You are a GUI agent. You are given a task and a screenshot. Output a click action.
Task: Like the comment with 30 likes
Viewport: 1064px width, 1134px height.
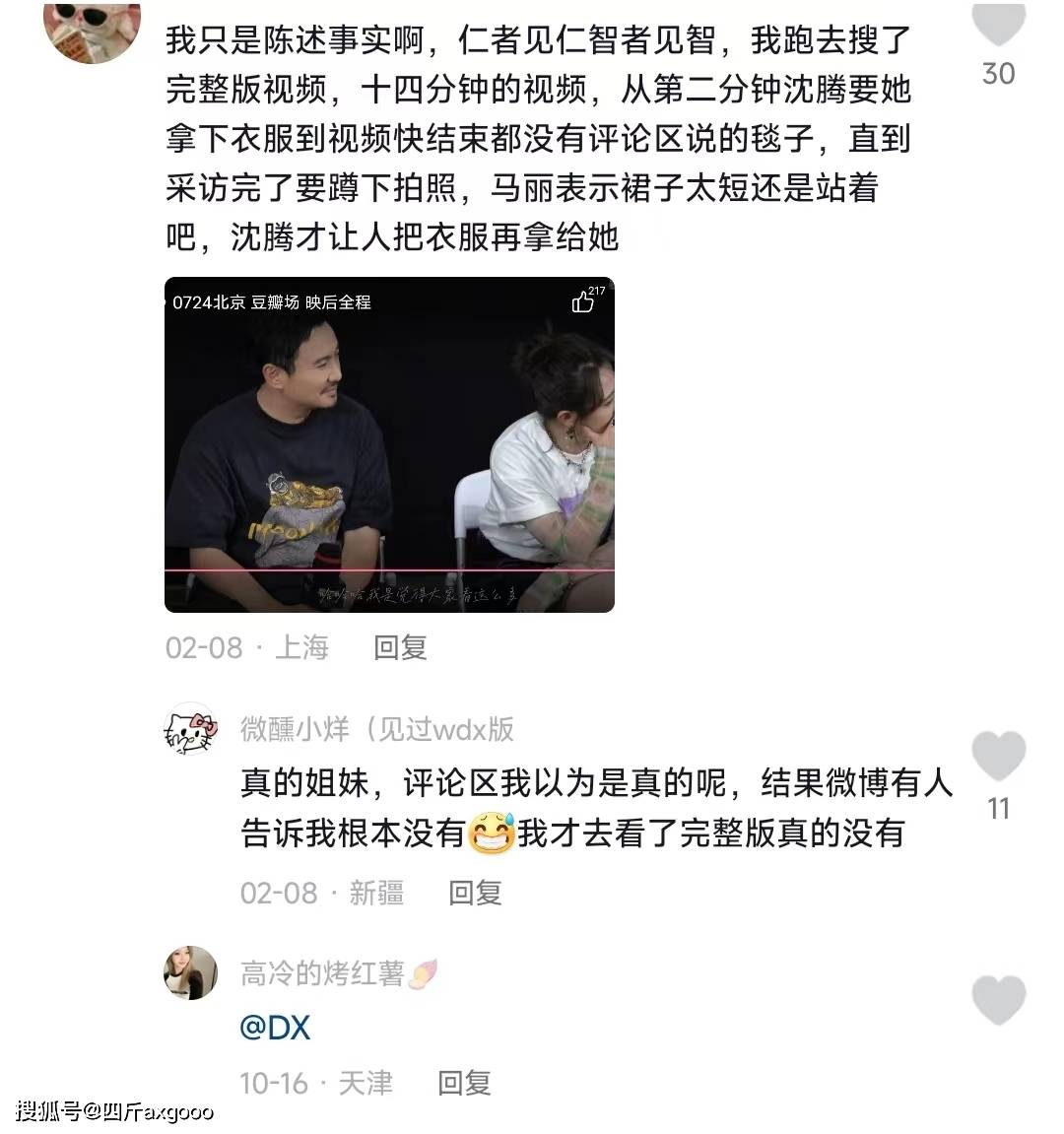pyautogui.click(x=998, y=24)
